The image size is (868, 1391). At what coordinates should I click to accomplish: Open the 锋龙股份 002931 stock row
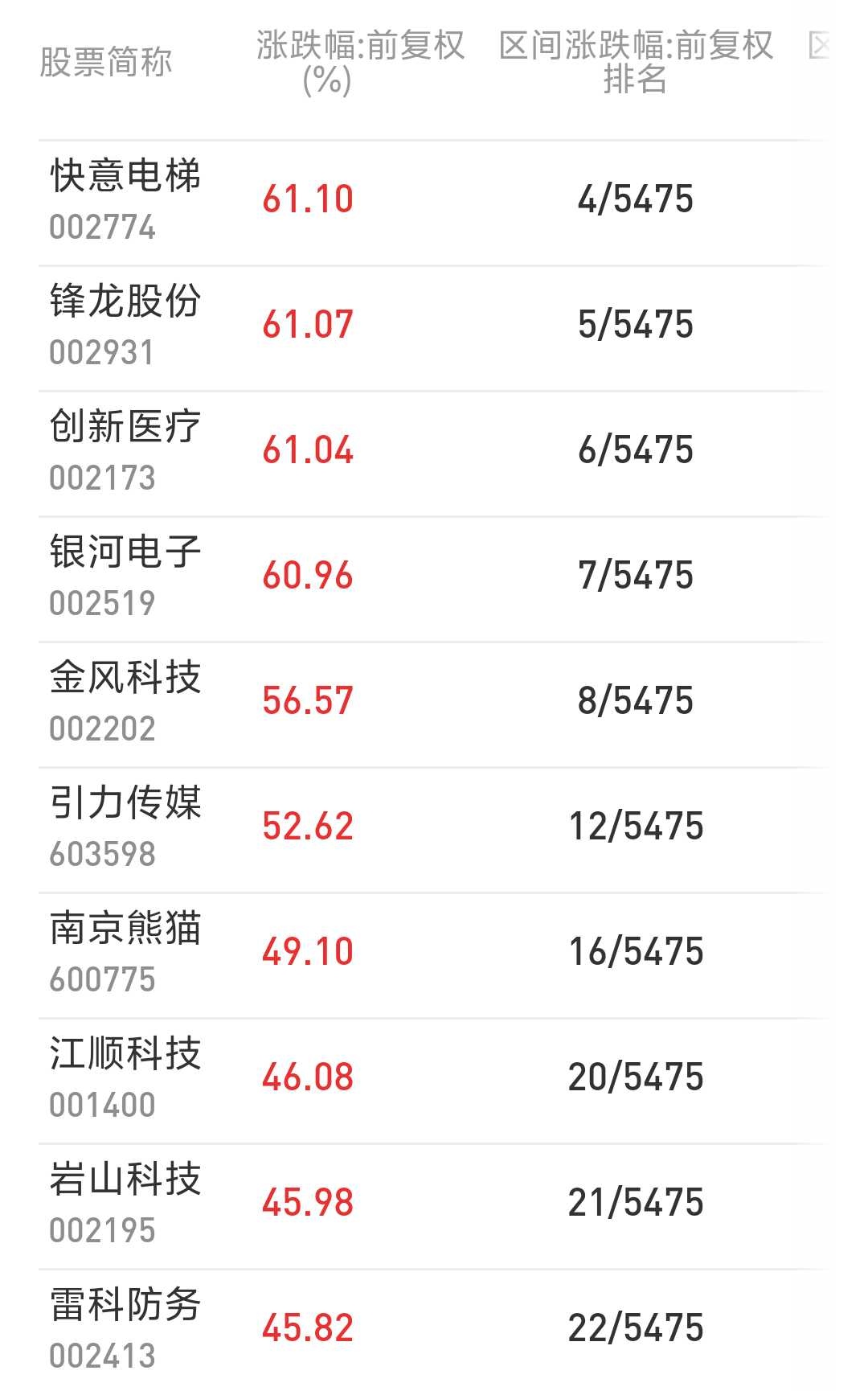tap(432, 329)
